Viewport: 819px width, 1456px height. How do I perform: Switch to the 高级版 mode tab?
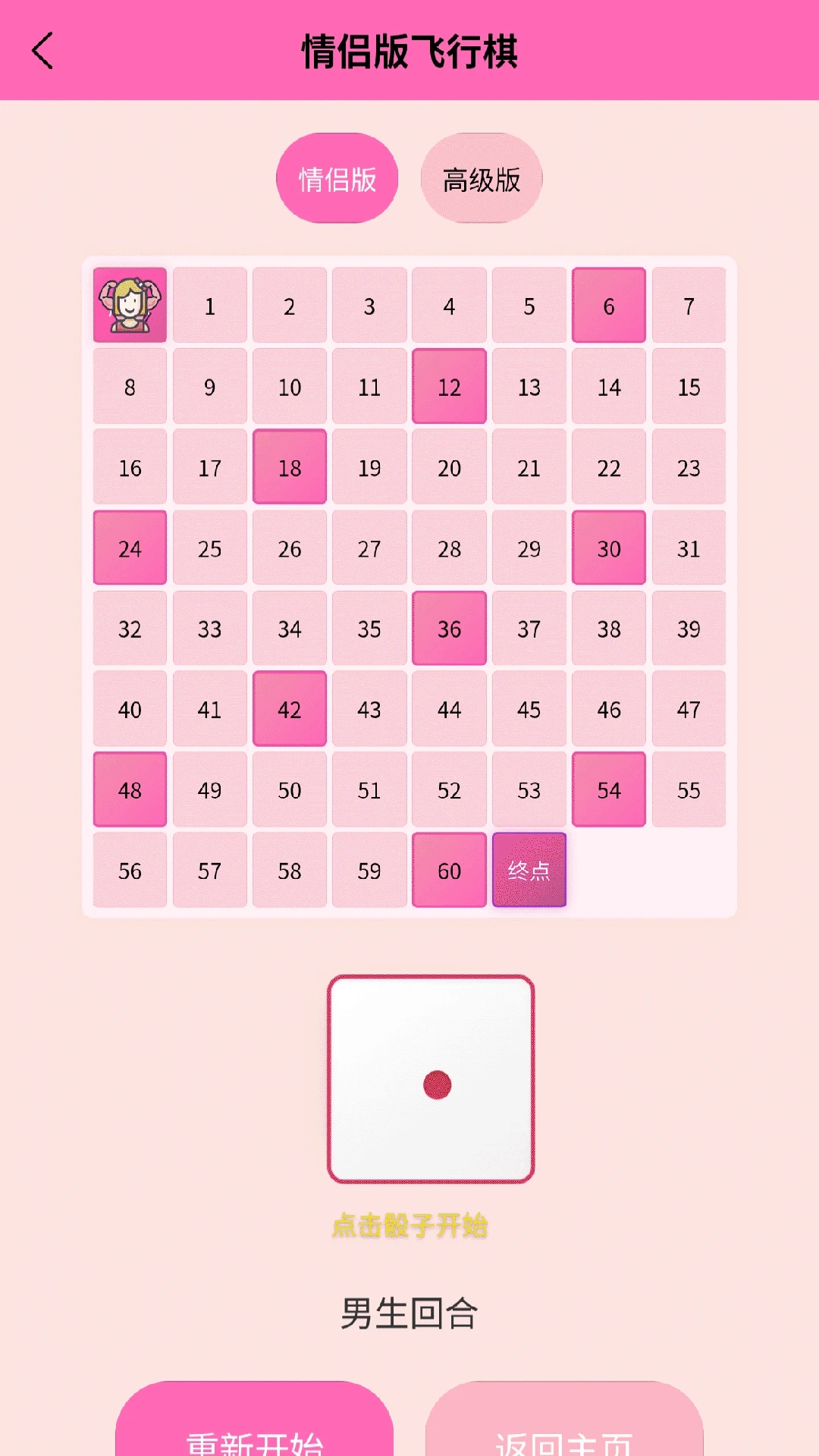click(x=482, y=179)
